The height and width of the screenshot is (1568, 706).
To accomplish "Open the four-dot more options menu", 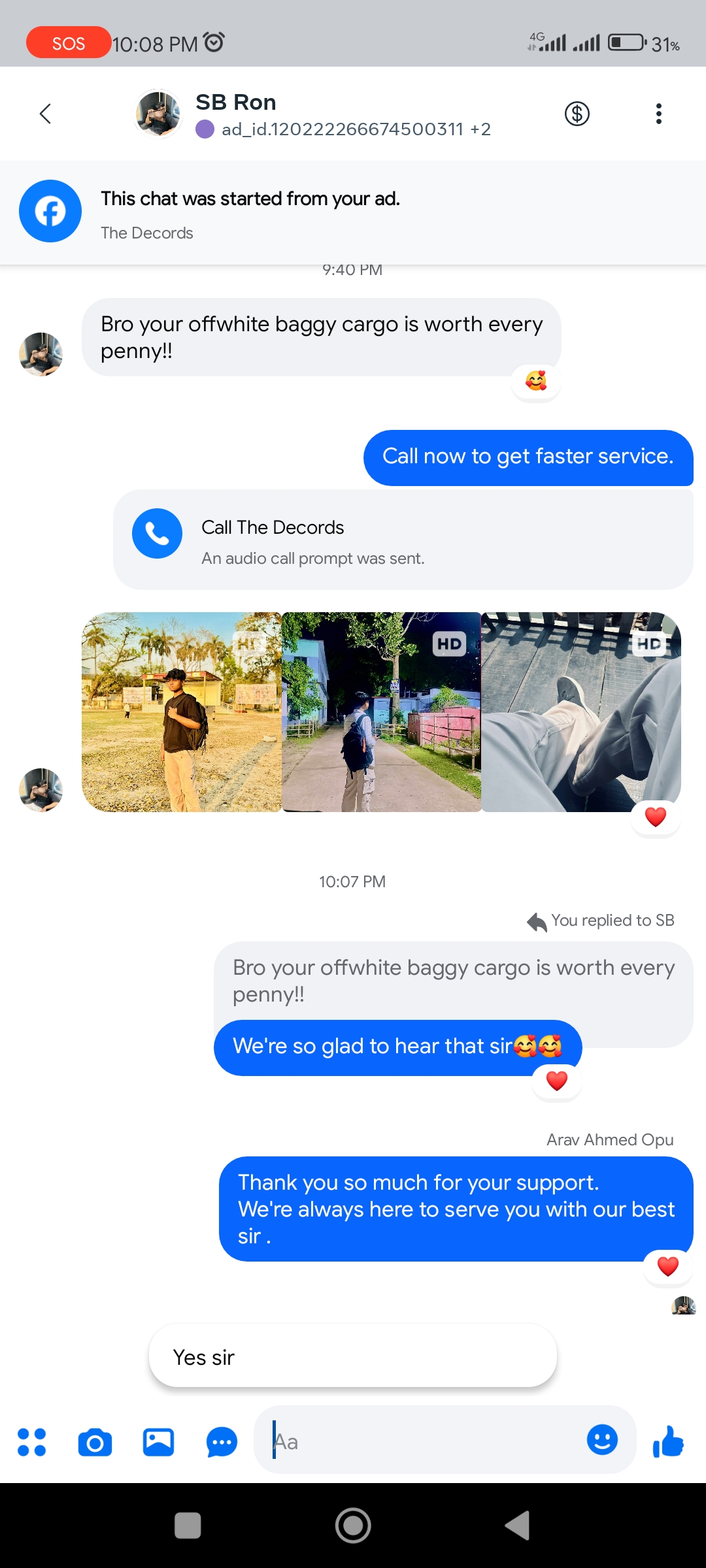I will click(31, 1442).
